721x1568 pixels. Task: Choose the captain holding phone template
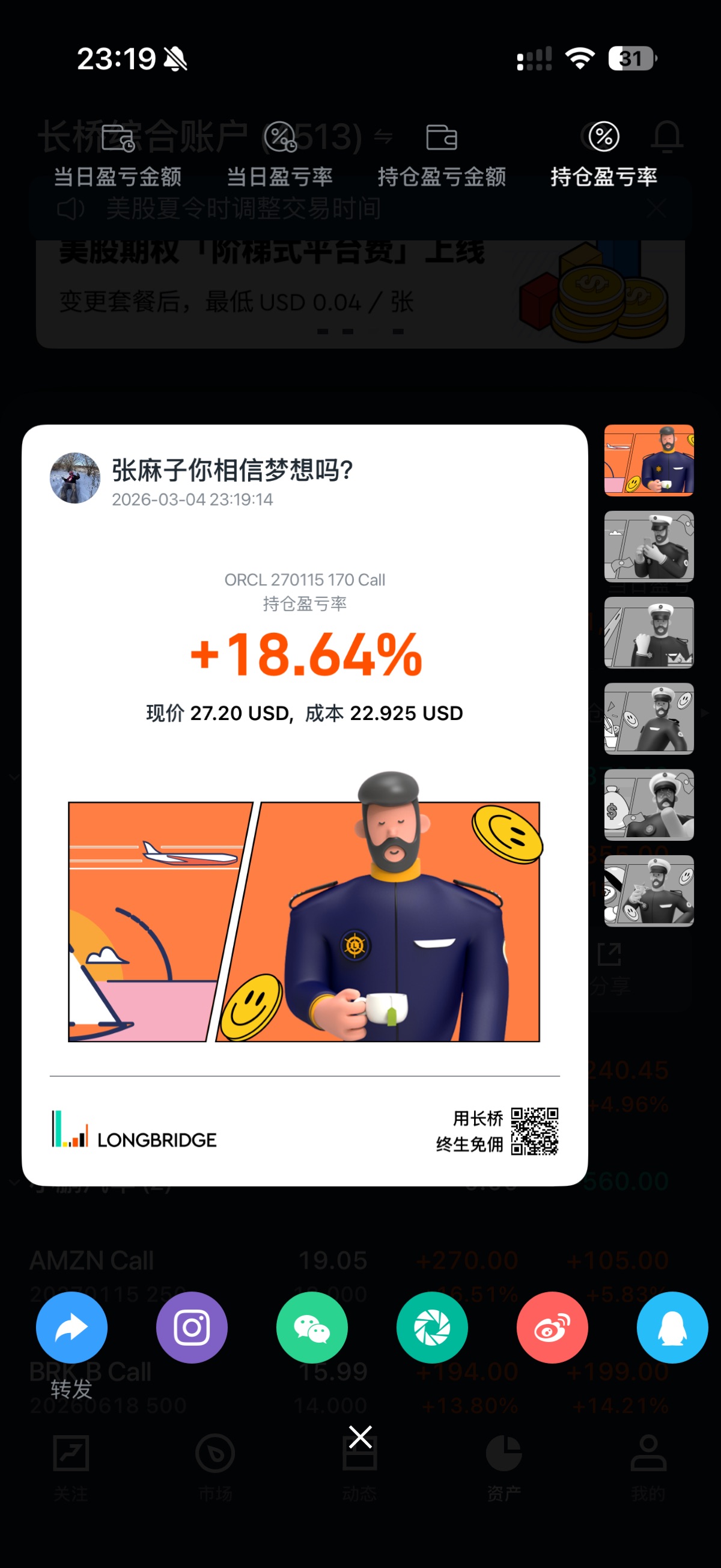click(648, 546)
